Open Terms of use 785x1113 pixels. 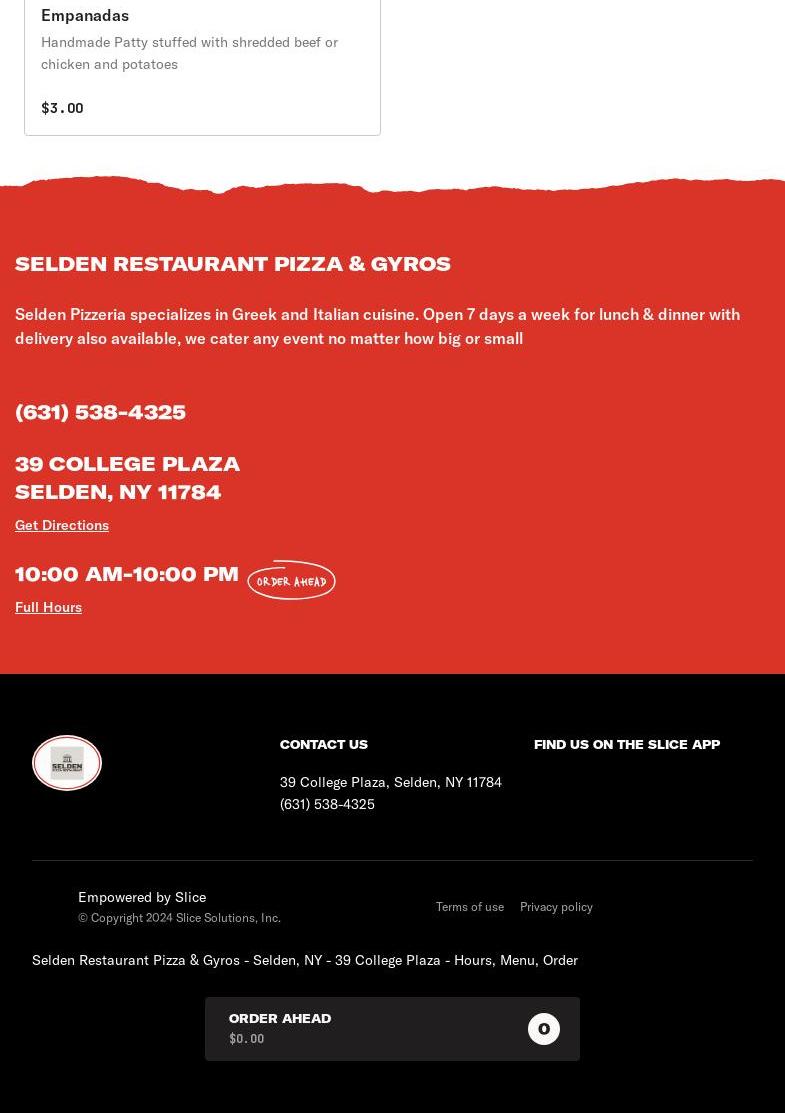[469, 907]
